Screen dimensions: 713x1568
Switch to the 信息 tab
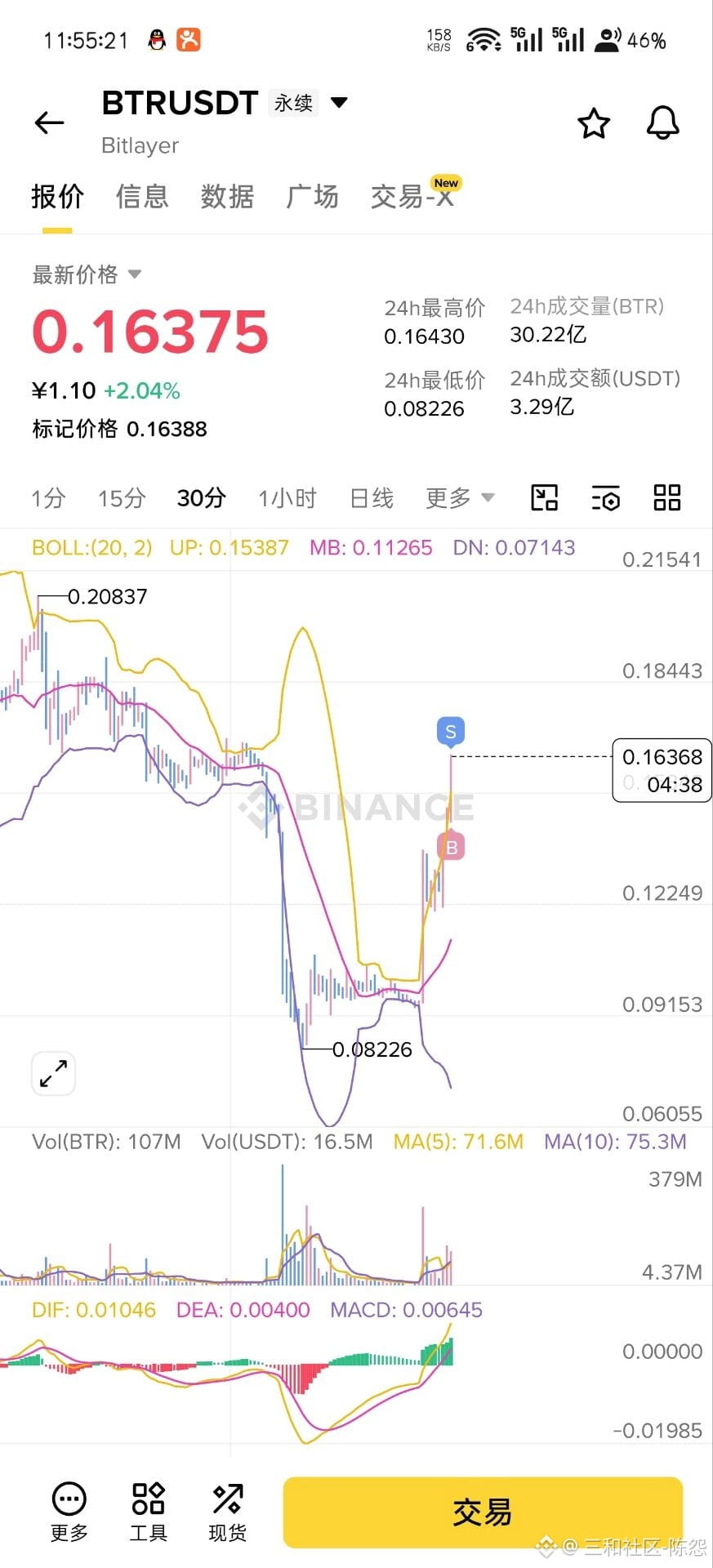(142, 197)
